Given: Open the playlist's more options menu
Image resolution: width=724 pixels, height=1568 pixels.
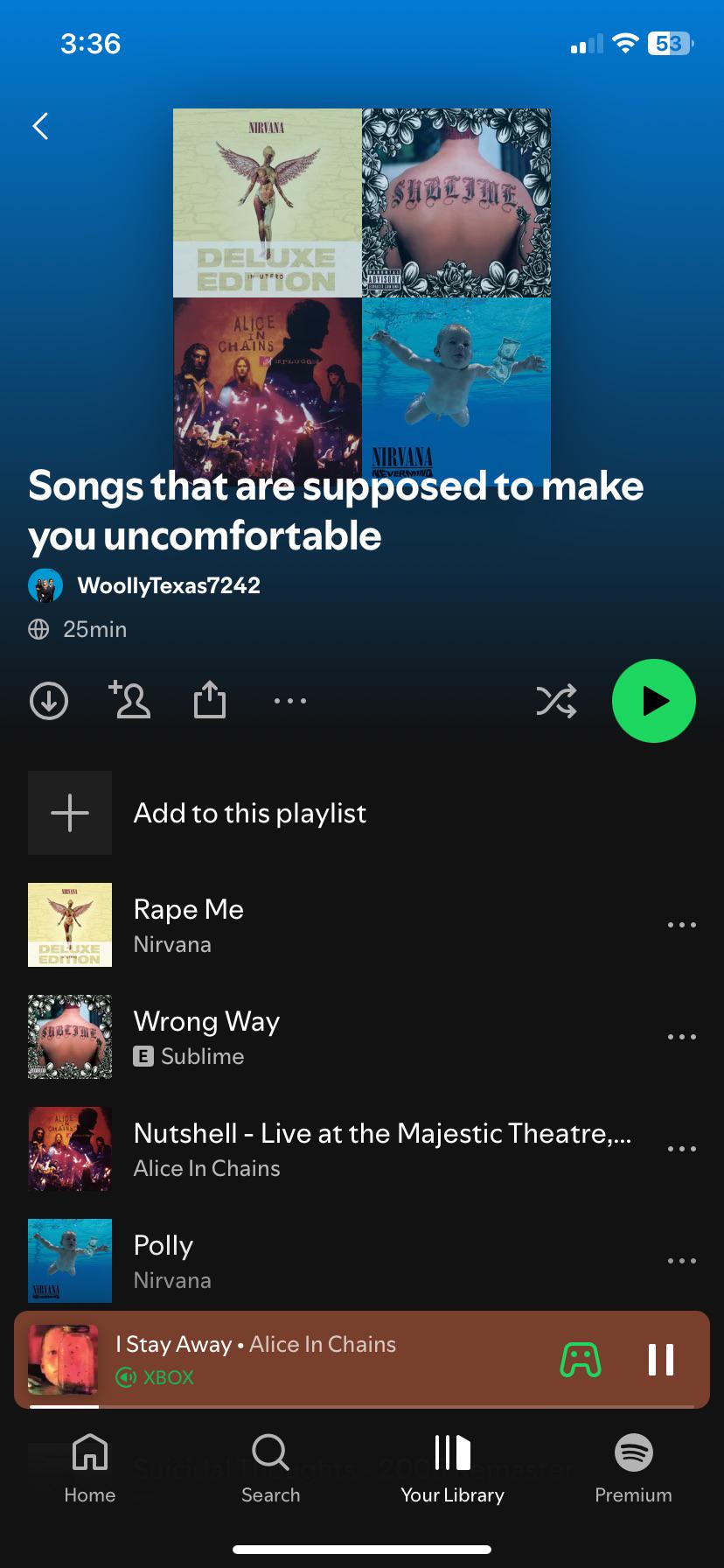Looking at the screenshot, I should click(x=290, y=701).
